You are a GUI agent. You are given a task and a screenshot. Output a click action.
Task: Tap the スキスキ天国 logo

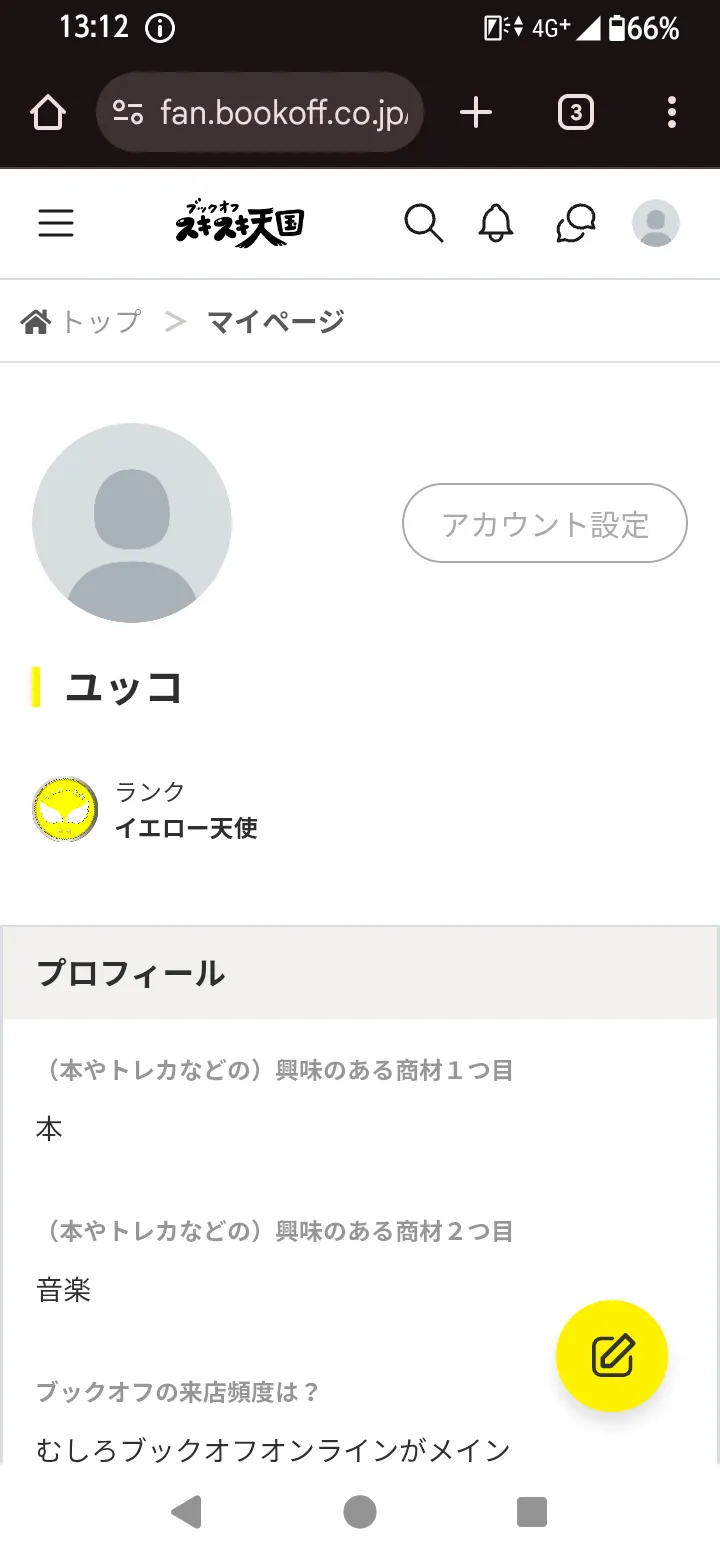[x=237, y=222]
